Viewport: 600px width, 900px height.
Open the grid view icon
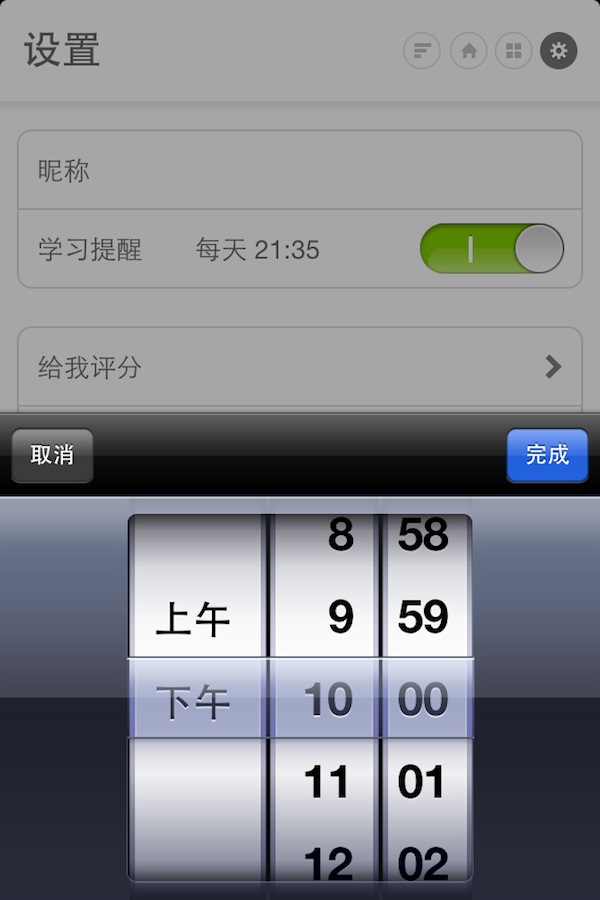(x=513, y=51)
